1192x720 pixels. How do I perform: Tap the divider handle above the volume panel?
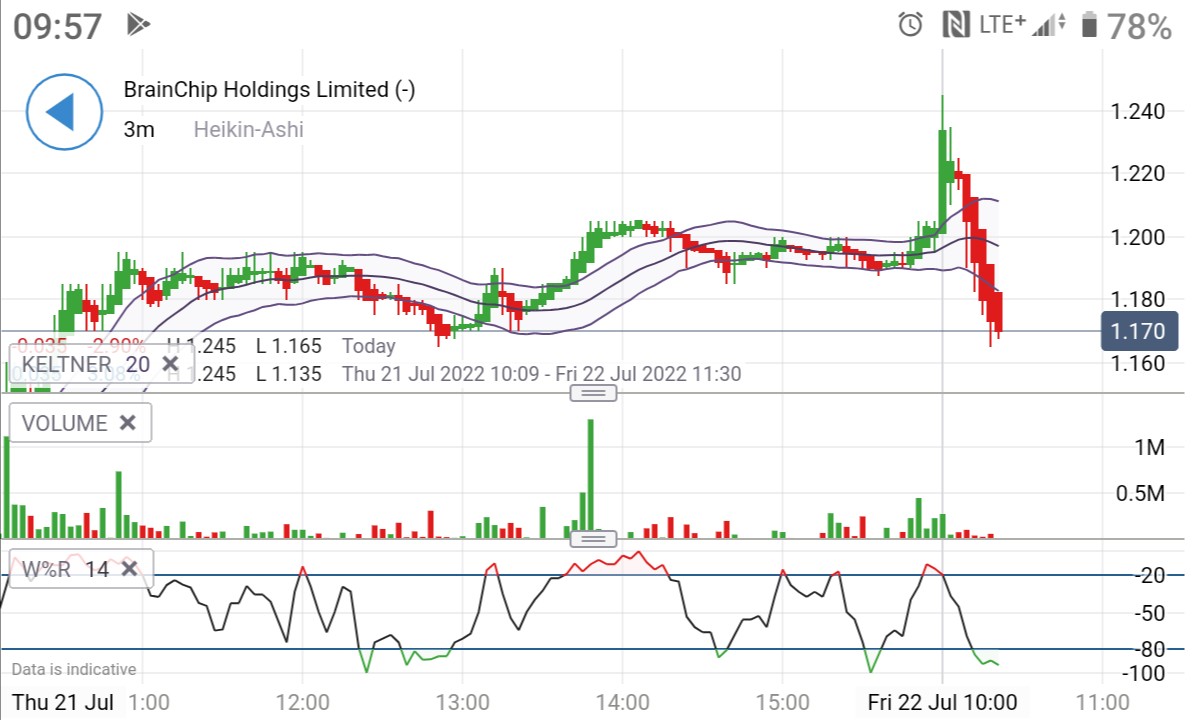(x=594, y=393)
